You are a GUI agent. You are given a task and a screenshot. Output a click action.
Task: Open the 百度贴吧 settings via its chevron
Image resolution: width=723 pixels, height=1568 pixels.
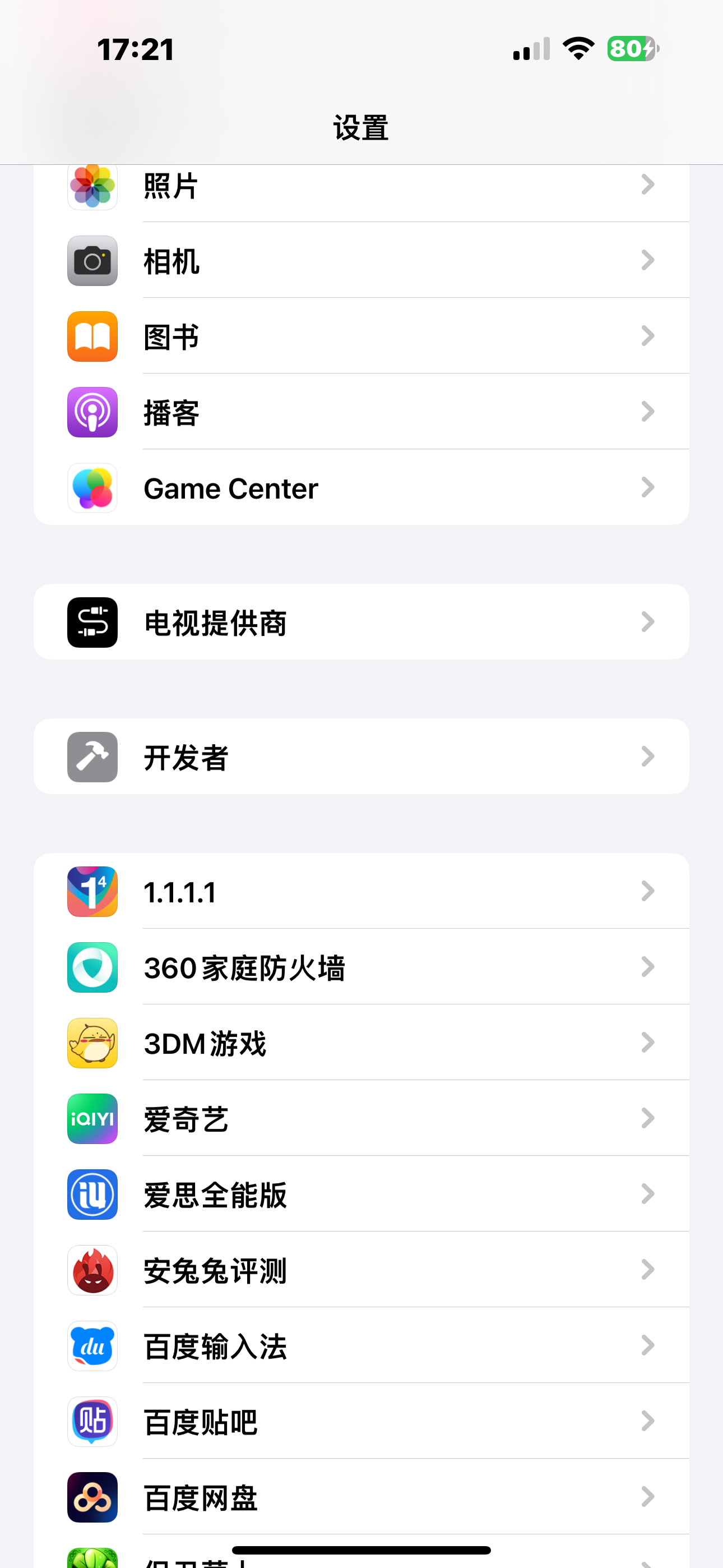(648, 1422)
